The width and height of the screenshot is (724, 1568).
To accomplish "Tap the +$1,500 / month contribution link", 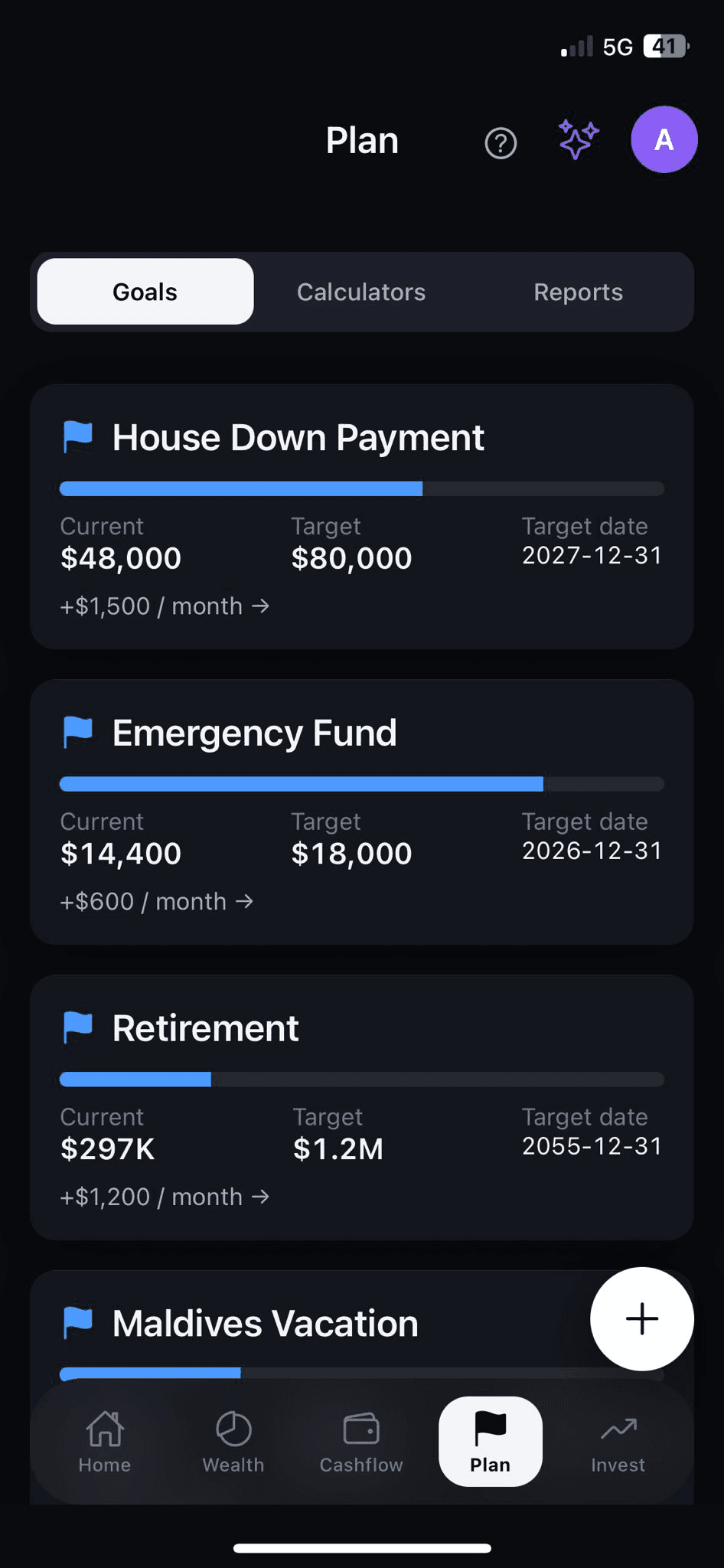I will click(165, 606).
